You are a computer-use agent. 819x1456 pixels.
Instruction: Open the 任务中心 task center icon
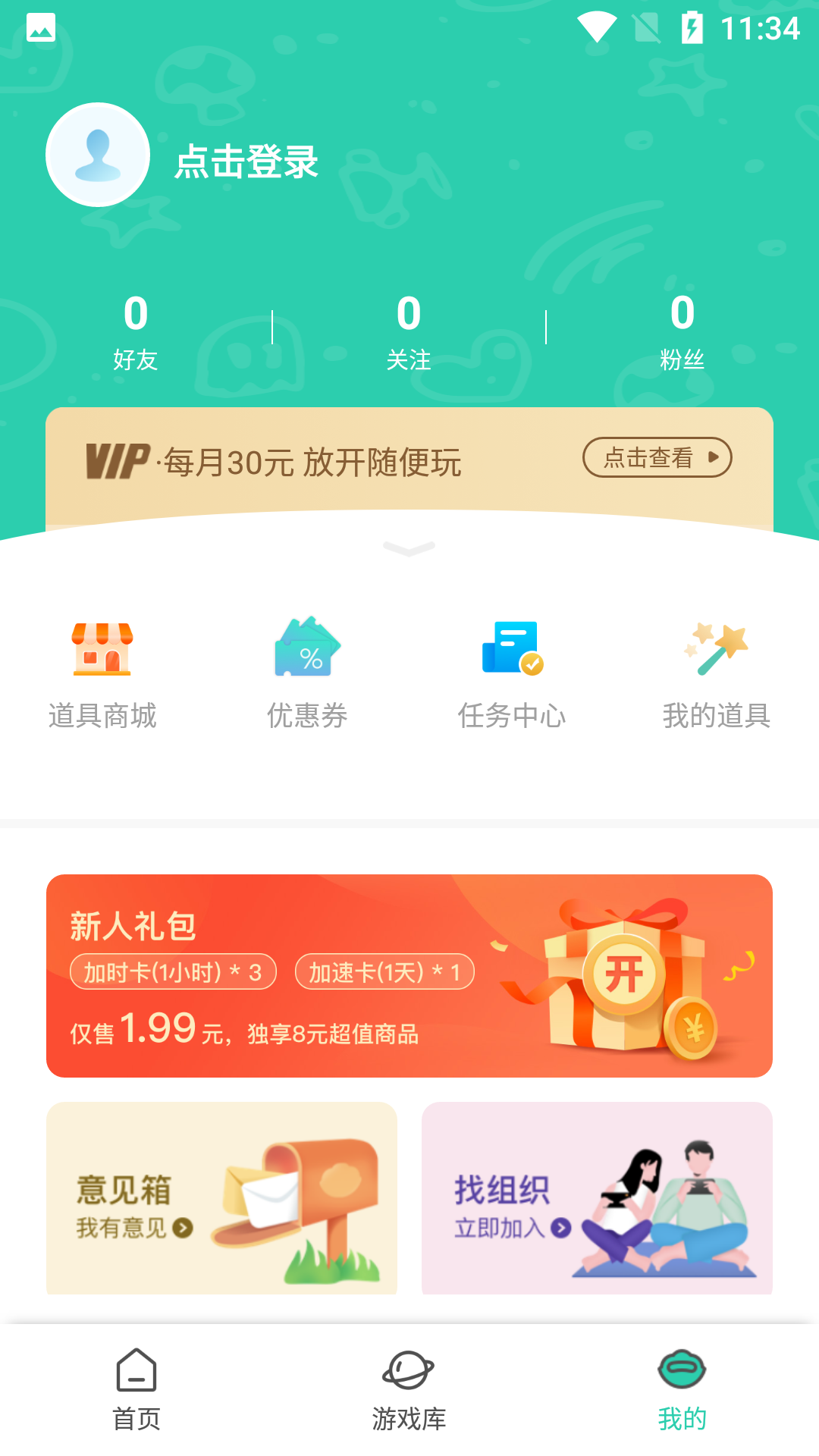tap(512, 649)
